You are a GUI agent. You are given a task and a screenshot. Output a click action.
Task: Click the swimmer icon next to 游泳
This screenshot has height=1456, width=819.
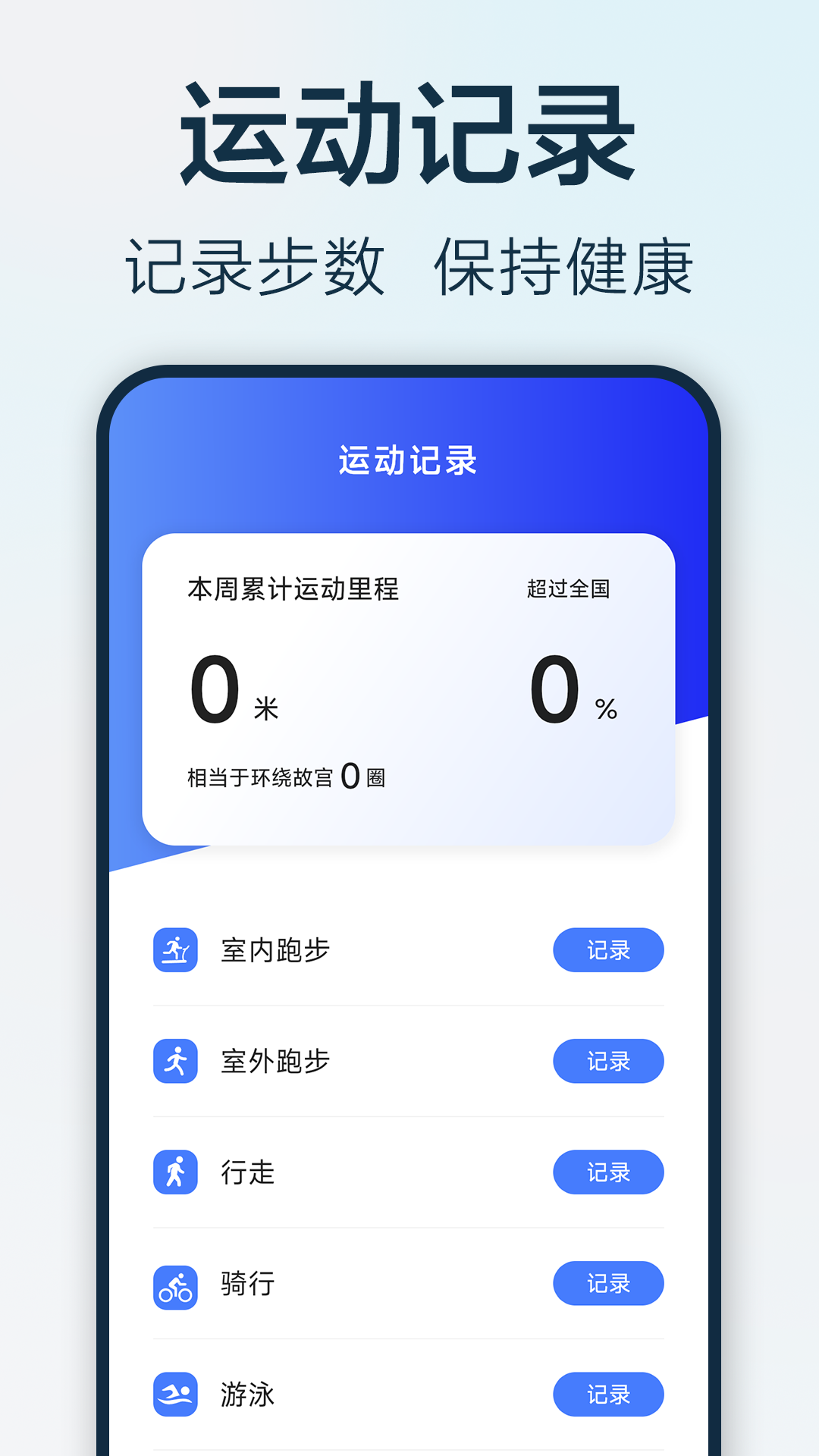point(176,1394)
